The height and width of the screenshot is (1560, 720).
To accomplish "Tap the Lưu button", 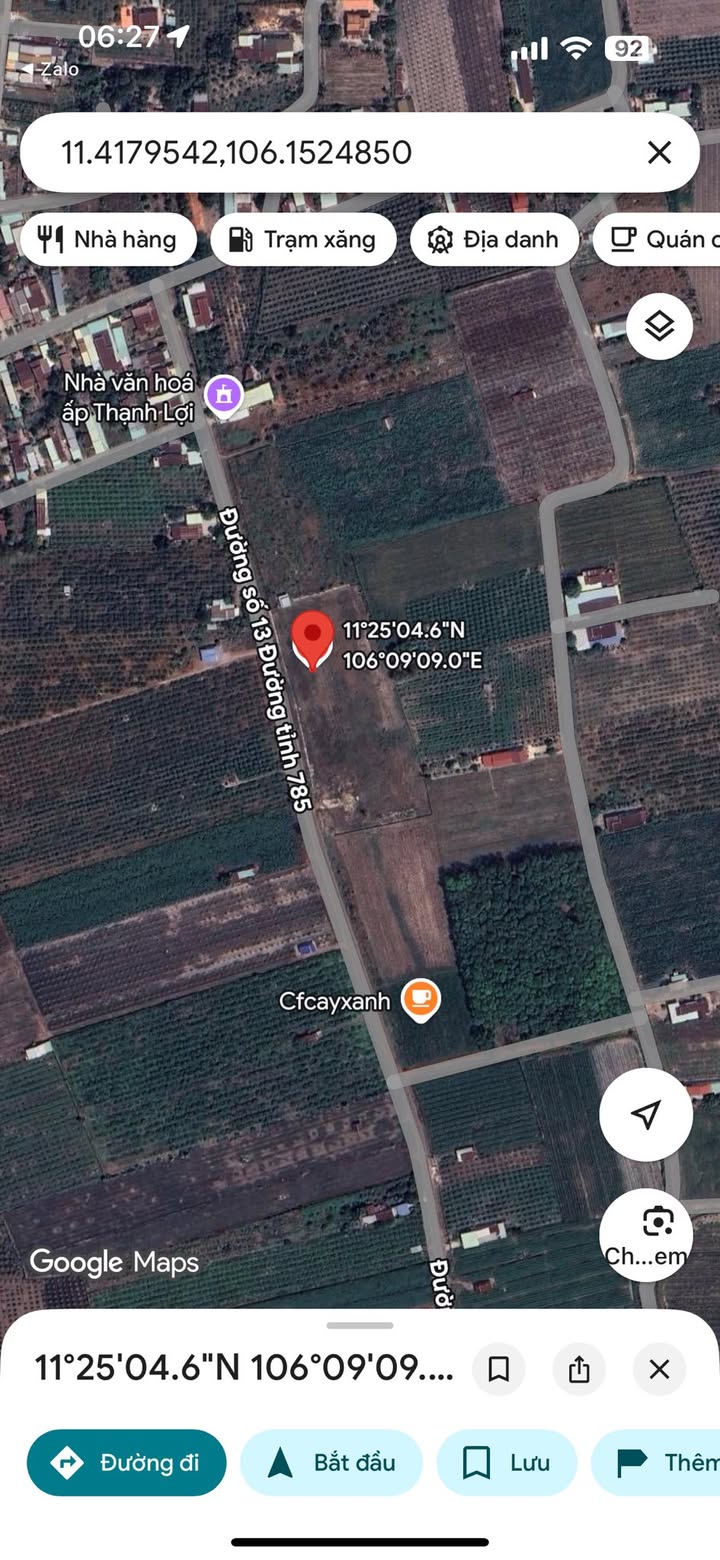I will point(507,1463).
